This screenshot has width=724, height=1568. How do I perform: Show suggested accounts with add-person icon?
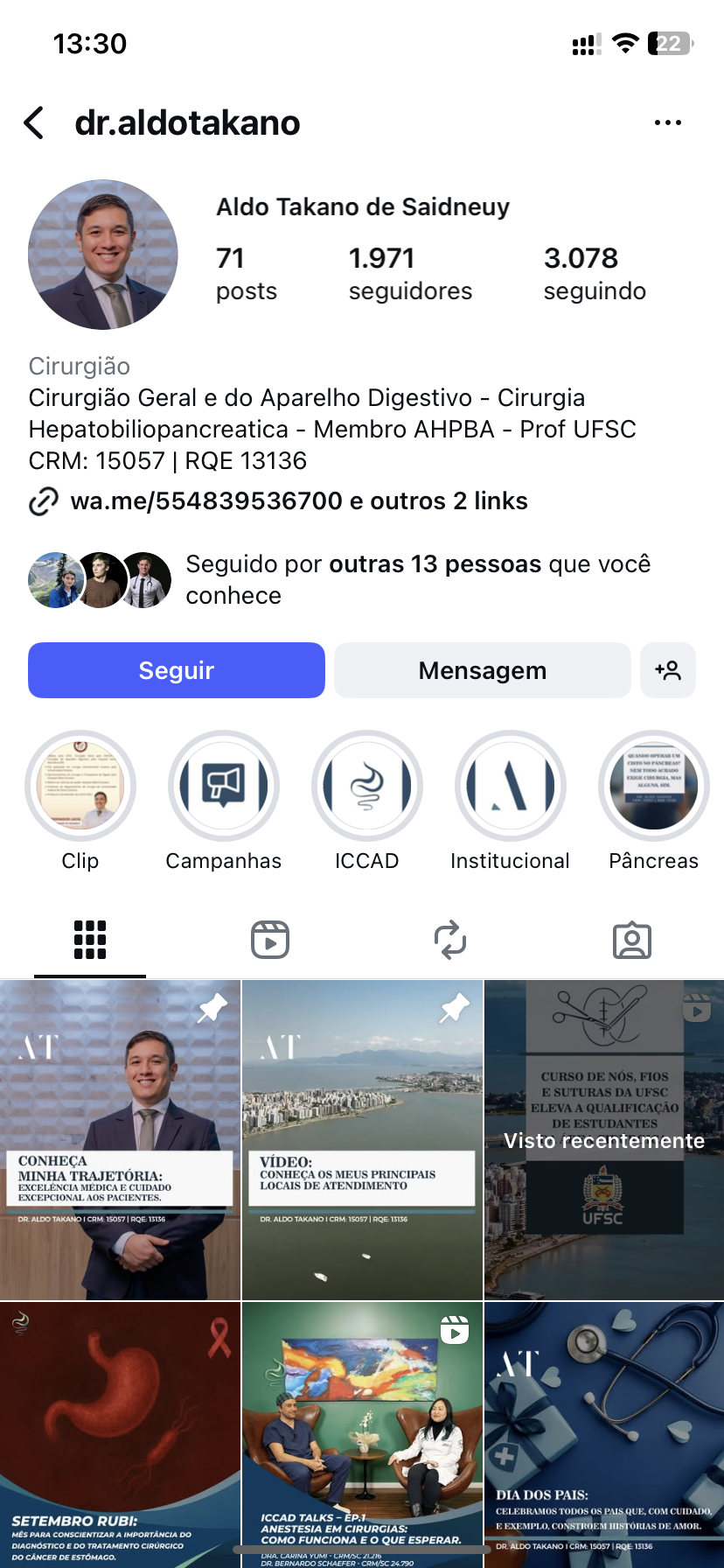coord(667,670)
